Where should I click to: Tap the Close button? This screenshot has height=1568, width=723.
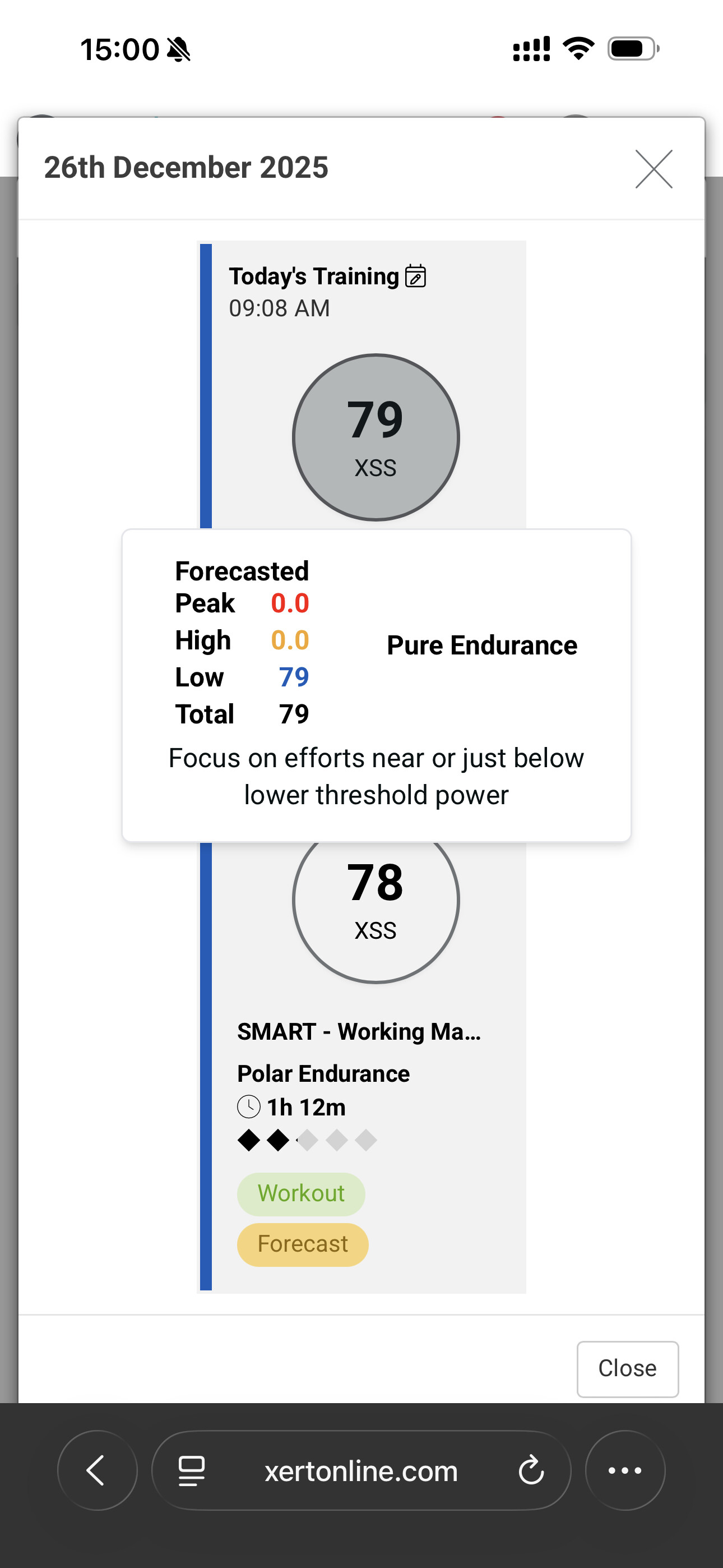tap(627, 1368)
